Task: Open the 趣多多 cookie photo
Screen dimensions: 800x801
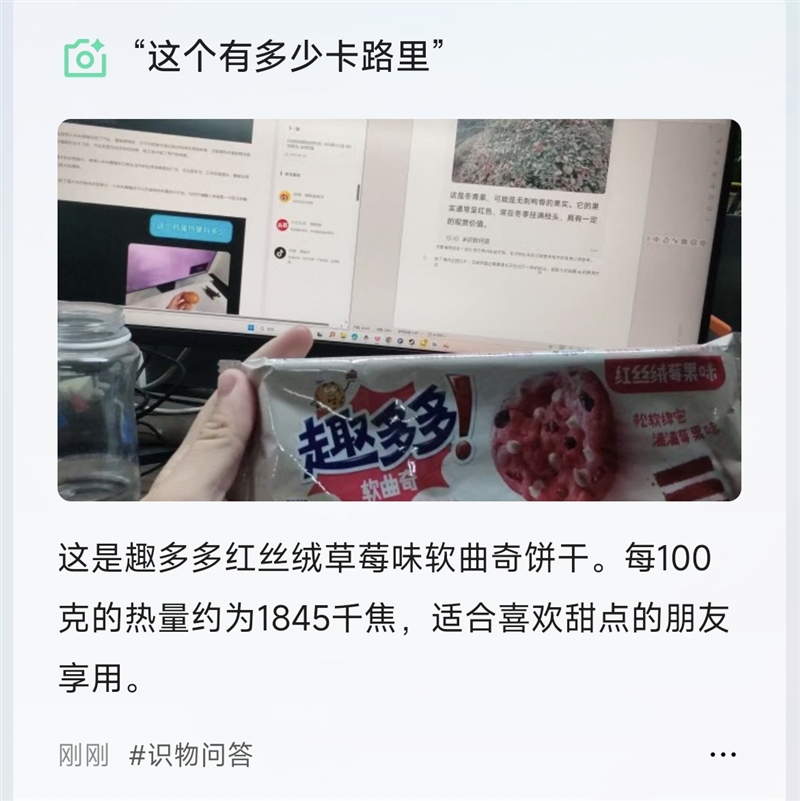Action: 399,310
